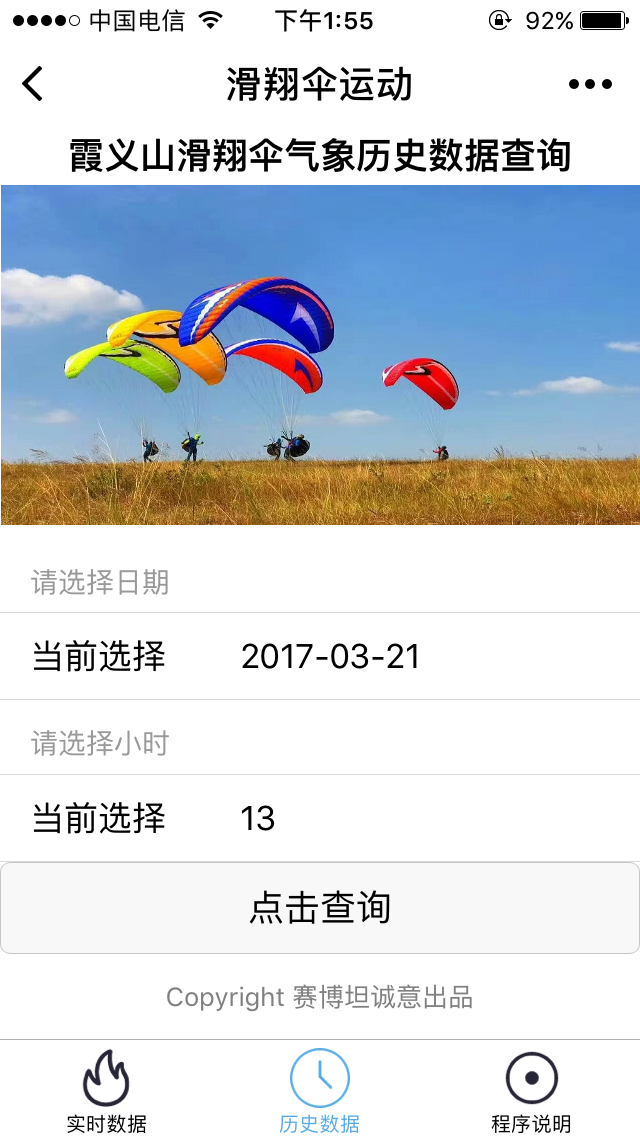
Task: Open the 程序说明 tab
Action: point(532,1090)
